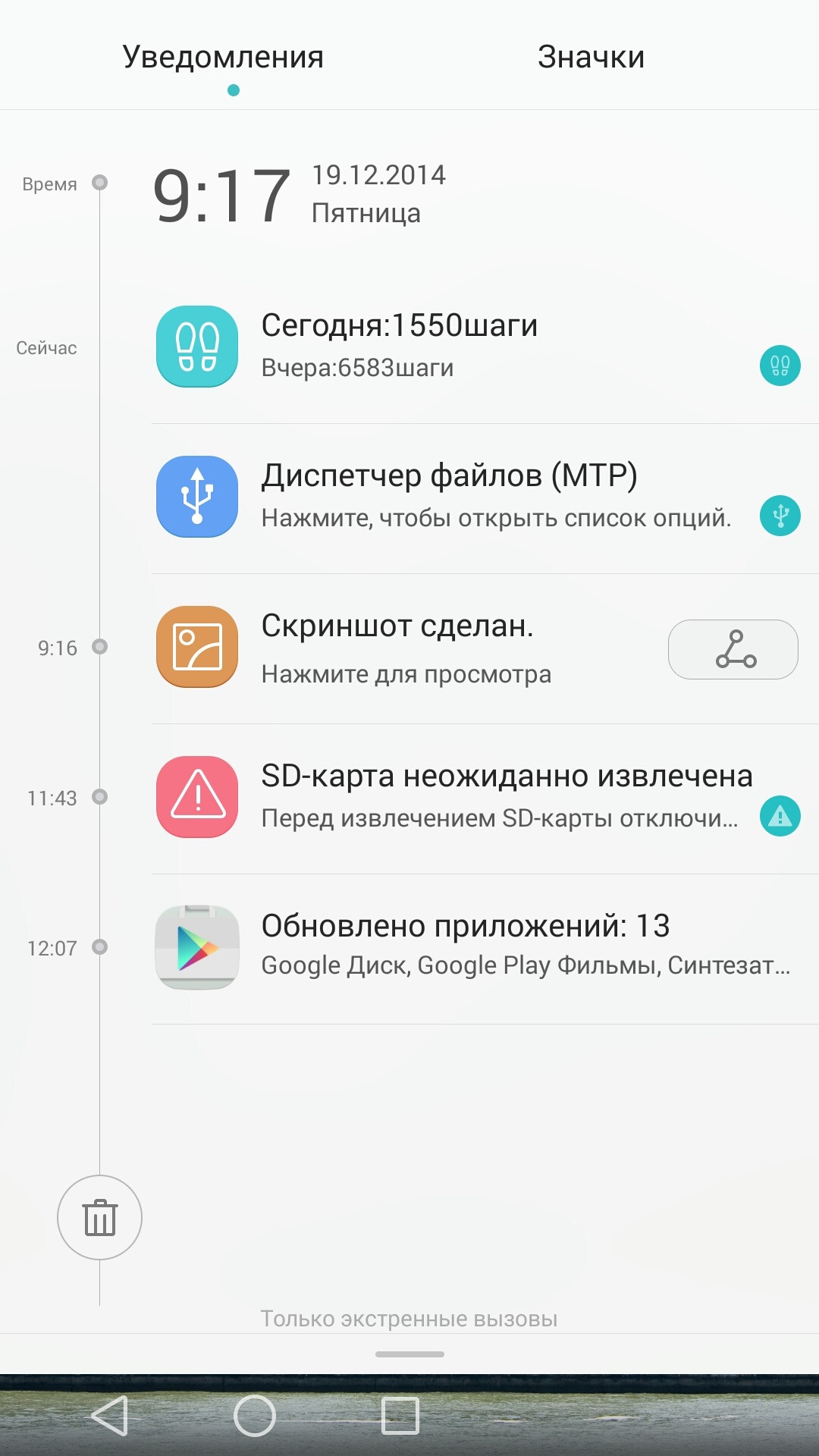This screenshot has height=1456, width=819.
Task: Open the steps notification Сегодня:1550шаги
Action: (455, 346)
